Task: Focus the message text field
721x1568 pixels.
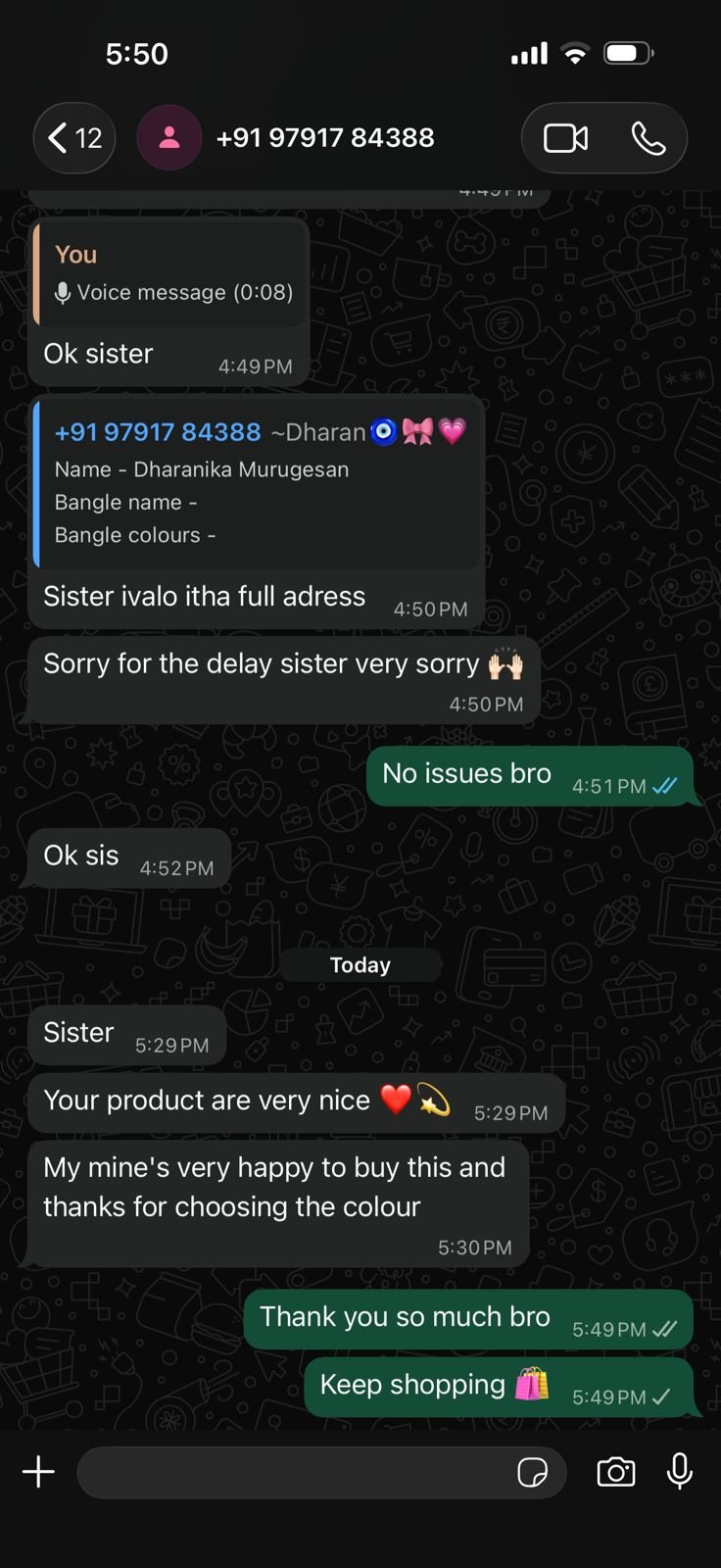Action: (x=294, y=1472)
